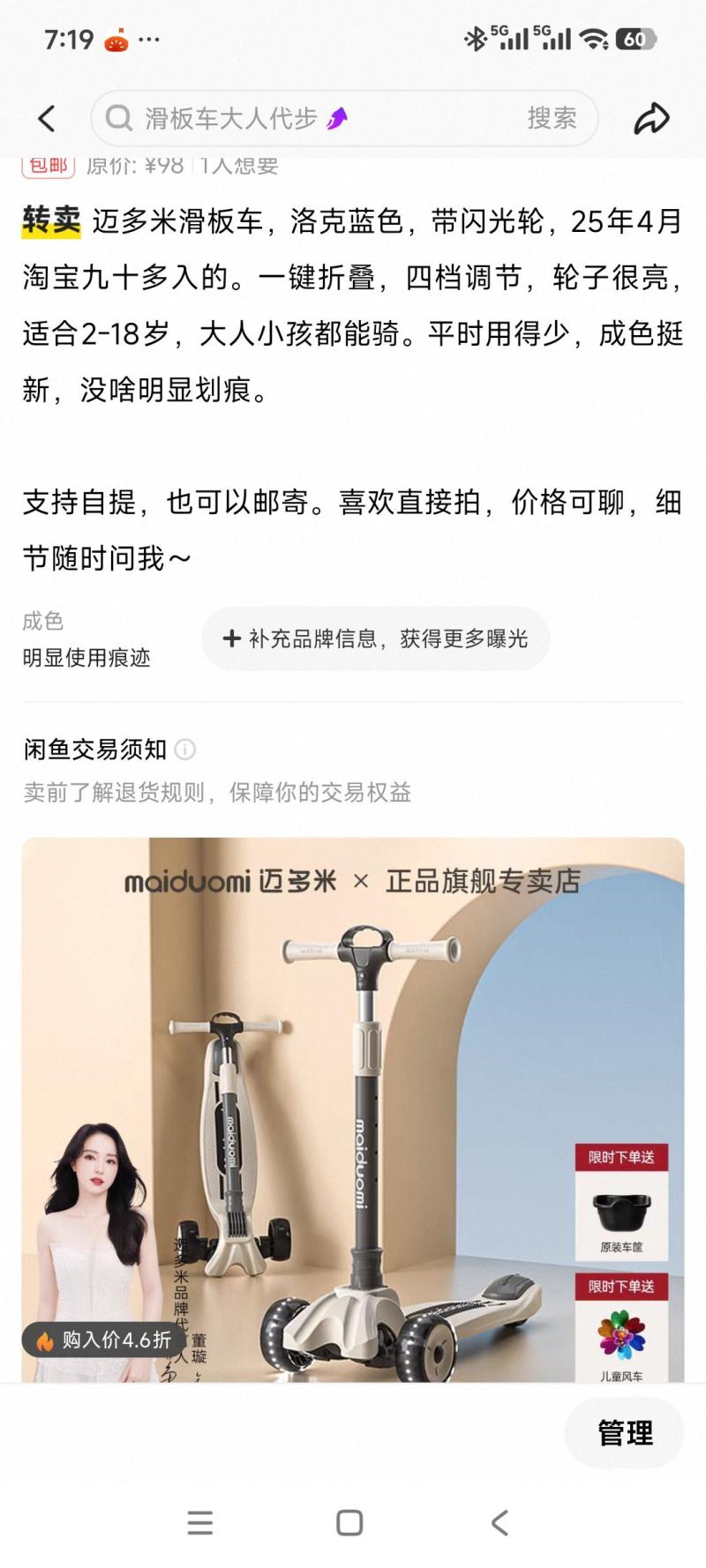The image size is (706, 1568).
Task: Go to the system home screen
Action: [349, 1522]
